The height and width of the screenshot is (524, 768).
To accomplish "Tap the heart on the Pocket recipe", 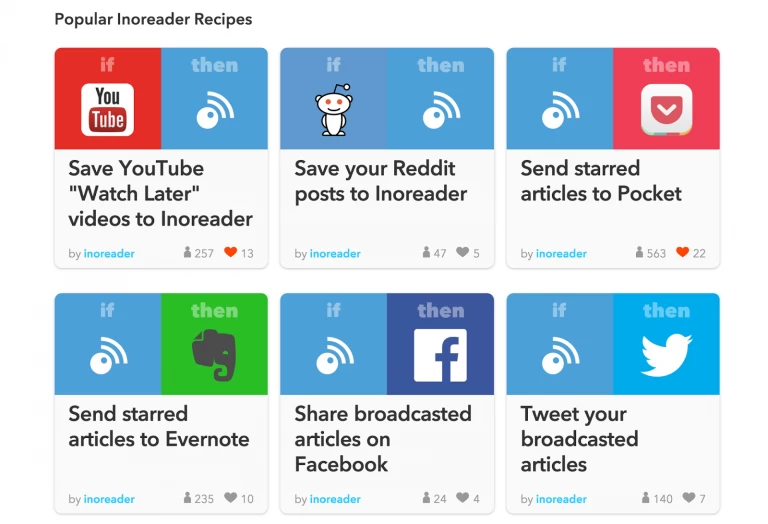I will 683,253.
